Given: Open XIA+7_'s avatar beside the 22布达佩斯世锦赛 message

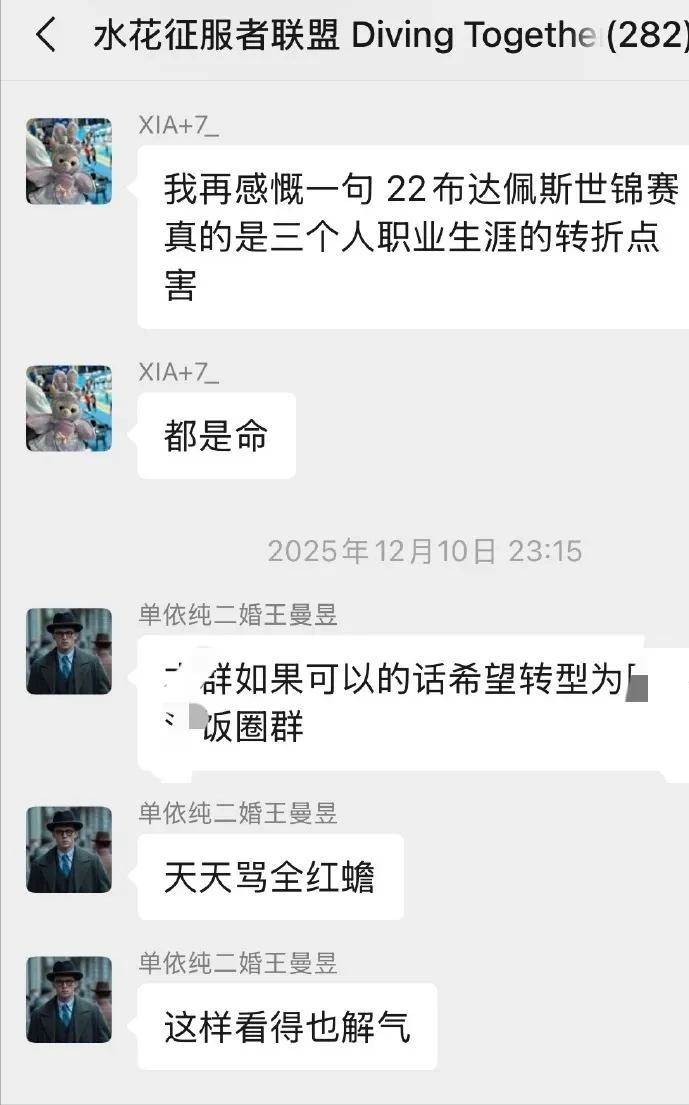Looking at the screenshot, I should [68, 161].
